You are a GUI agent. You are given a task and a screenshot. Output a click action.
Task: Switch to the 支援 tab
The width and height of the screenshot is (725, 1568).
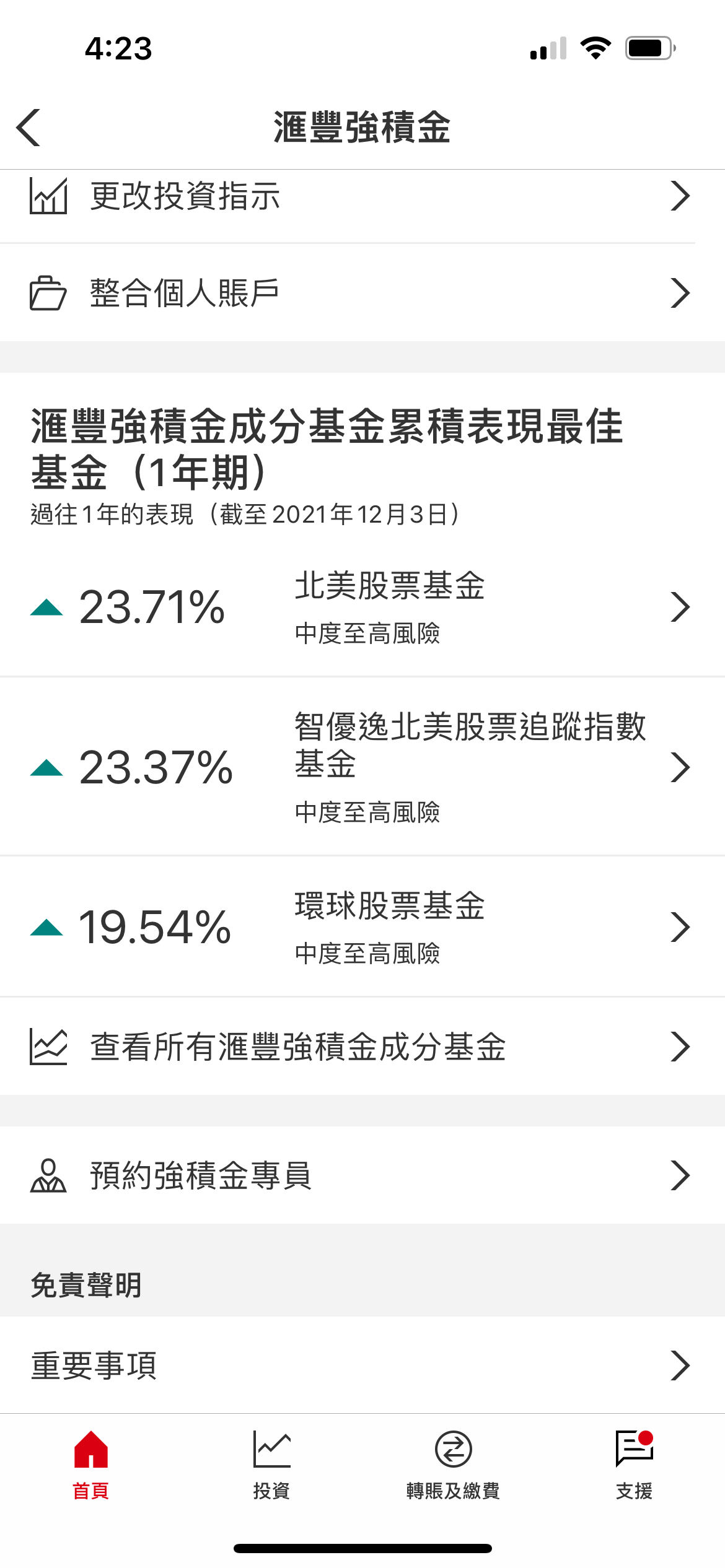pos(635,1465)
